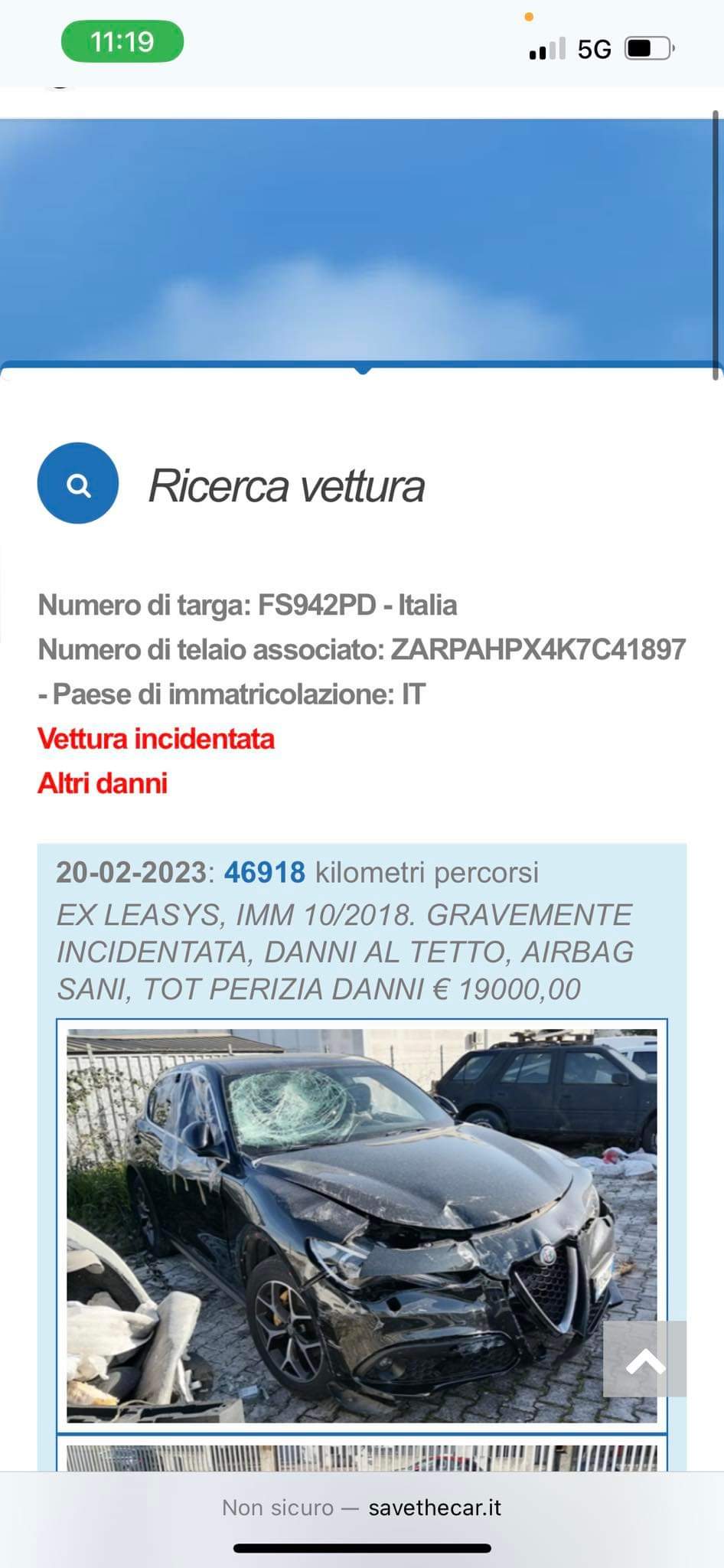
Task: Tap the green 11:19 call indicator pill
Action: [x=122, y=41]
